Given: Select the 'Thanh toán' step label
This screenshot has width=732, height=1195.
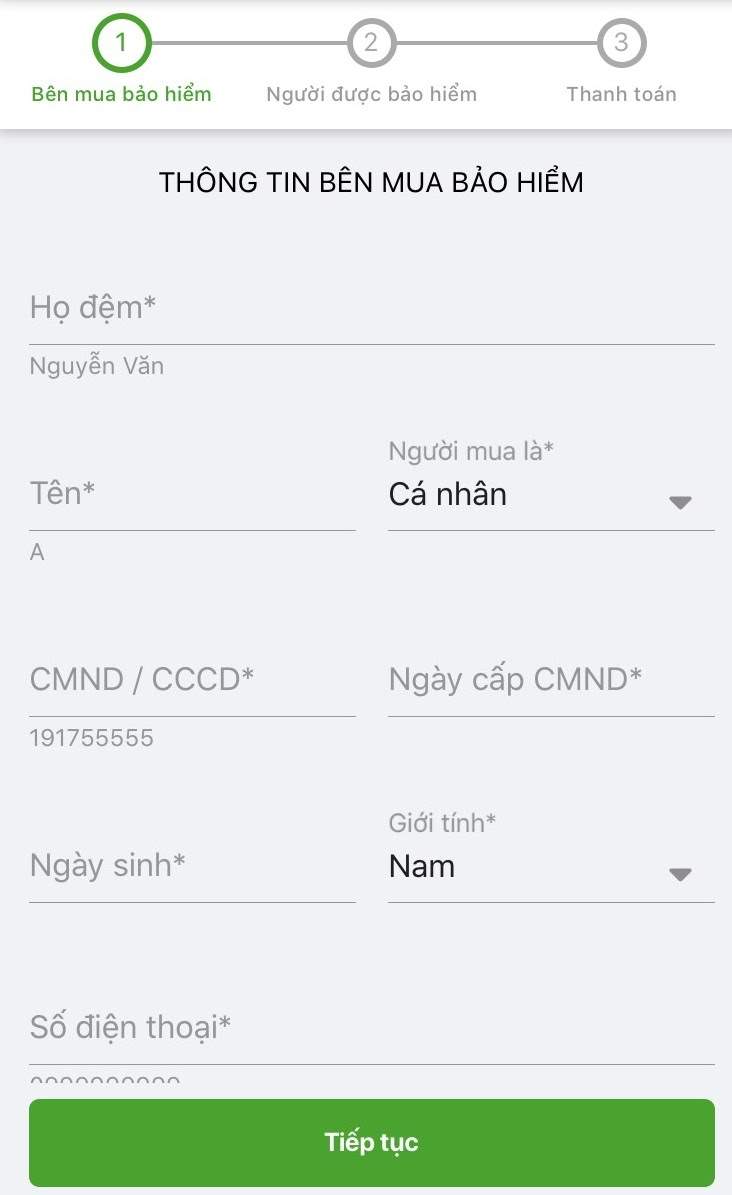Looking at the screenshot, I should [x=620, y=94].
